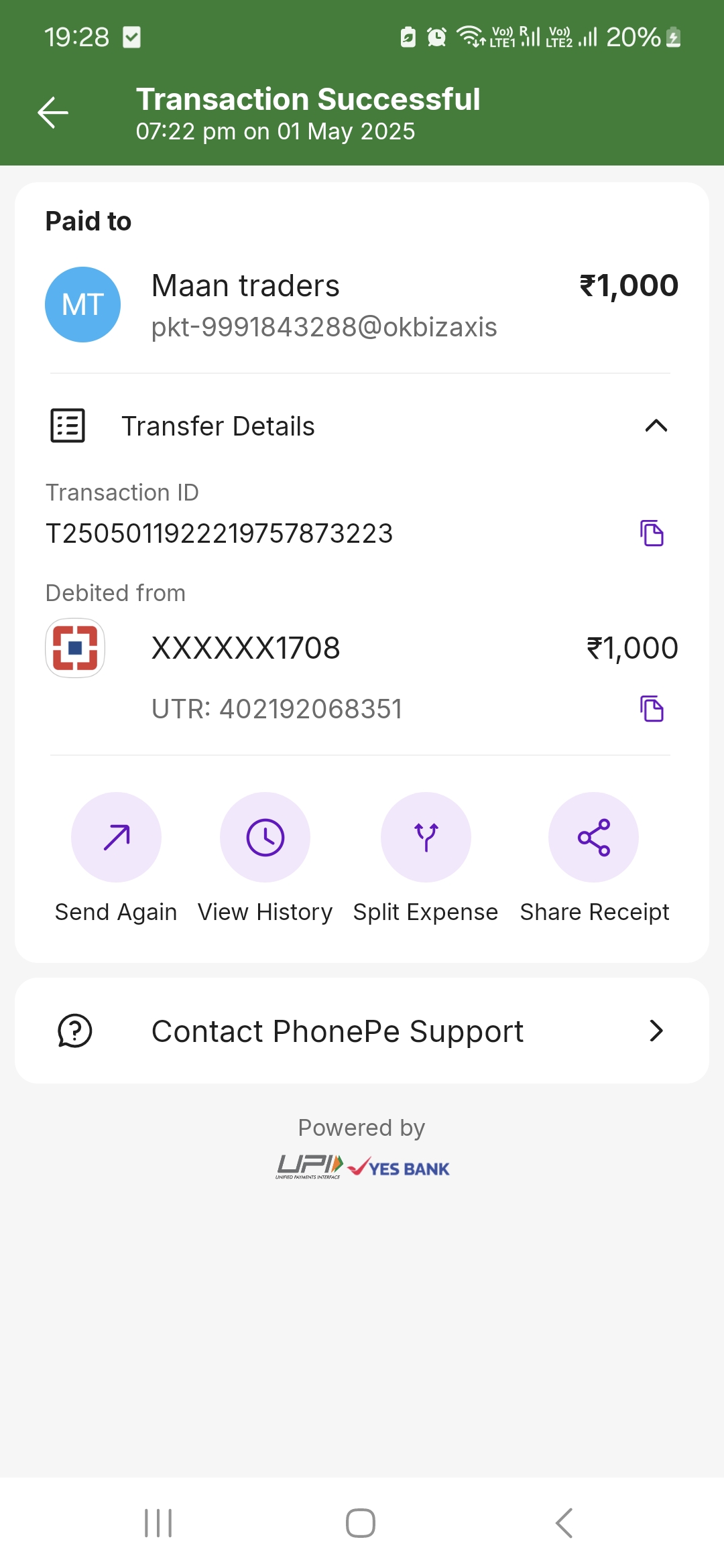Copy the UTR number
The image size is (724, 1568).
652,709
